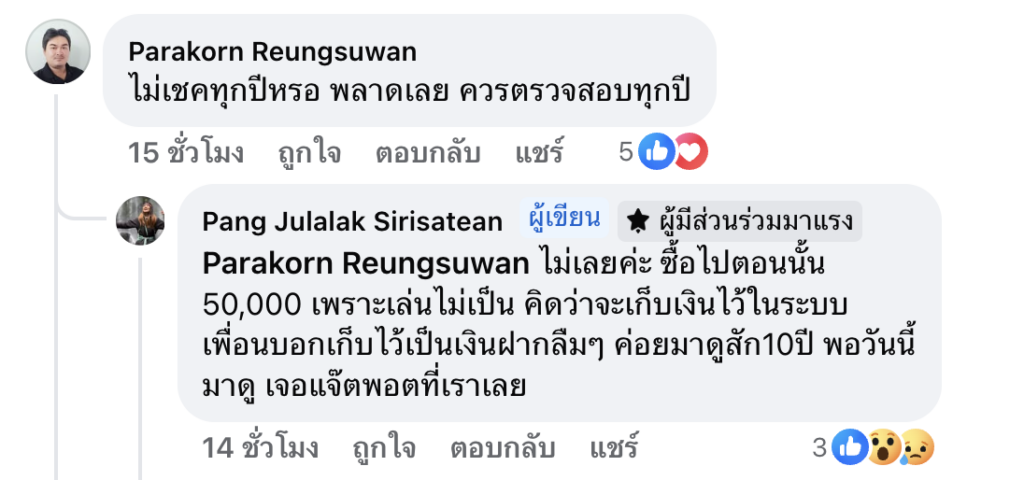Open Parakorn Reungsuwan's name link in comment
Viewport: 1024px width, 480px height.
(x=273, y=51)
